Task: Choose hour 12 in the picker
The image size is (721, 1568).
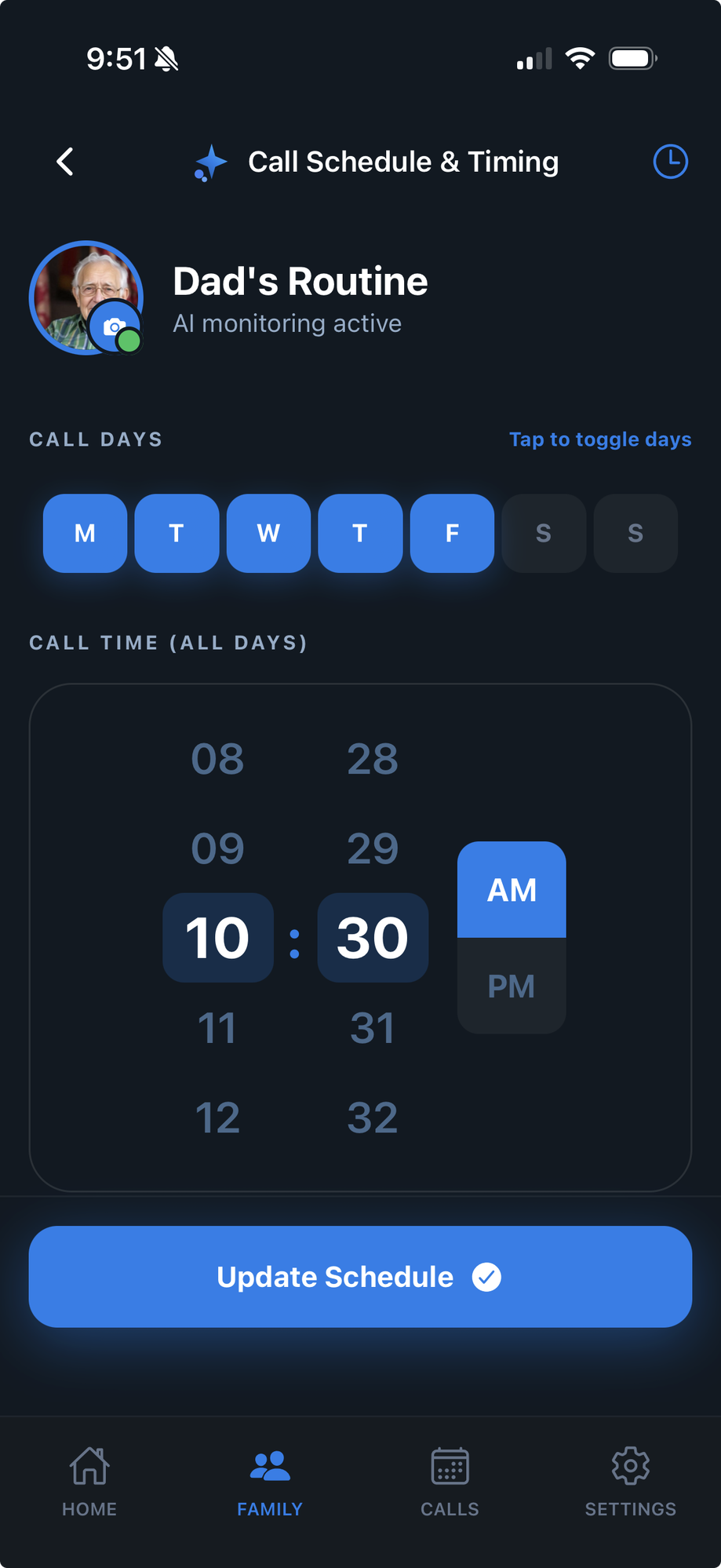Action: click(217, 1118)
